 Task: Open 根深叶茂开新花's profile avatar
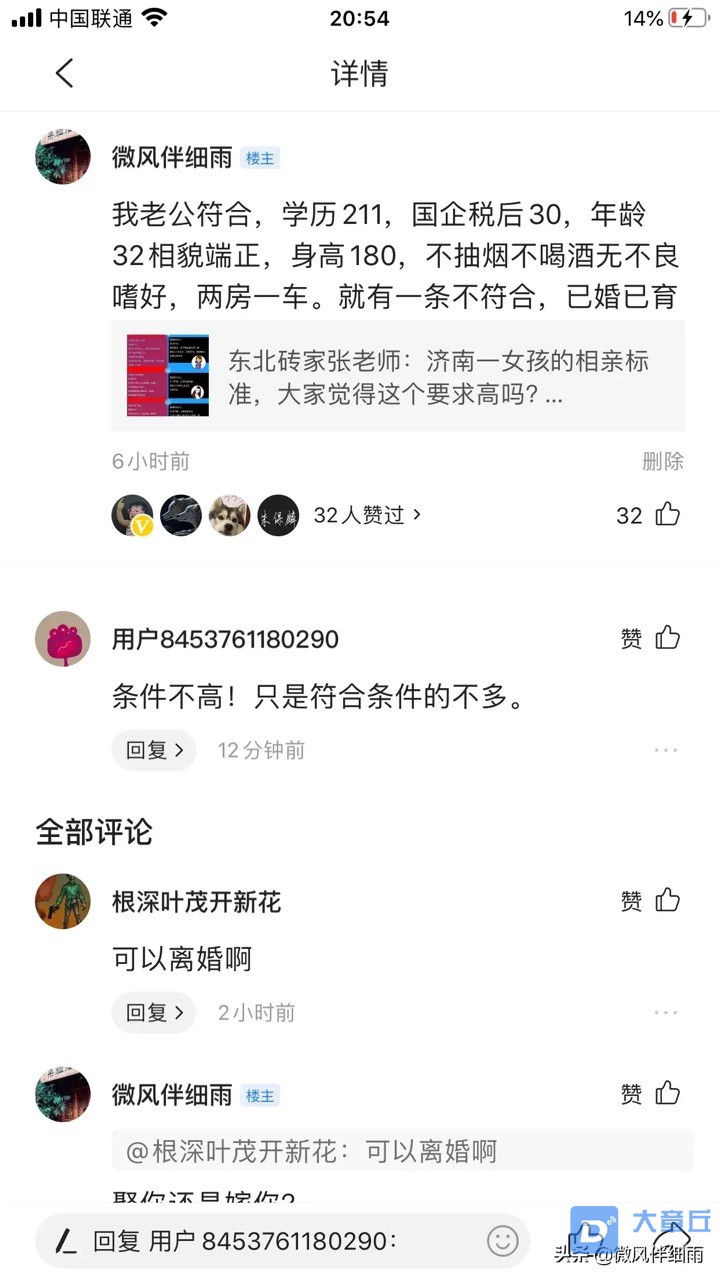[x=63, y=901]
